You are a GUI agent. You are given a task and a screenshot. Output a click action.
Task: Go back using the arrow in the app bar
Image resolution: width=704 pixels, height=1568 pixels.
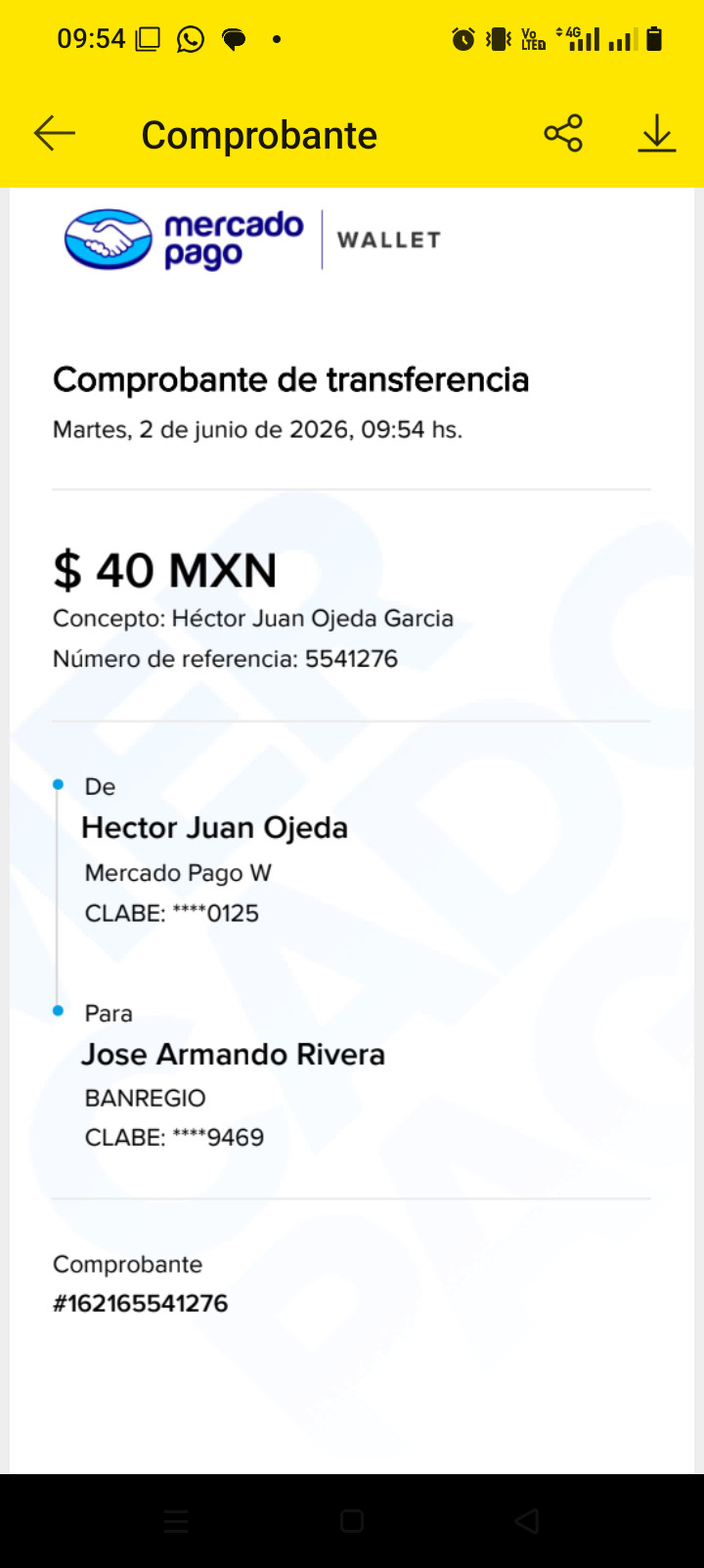pyautogui.click(x=55, y=134)
